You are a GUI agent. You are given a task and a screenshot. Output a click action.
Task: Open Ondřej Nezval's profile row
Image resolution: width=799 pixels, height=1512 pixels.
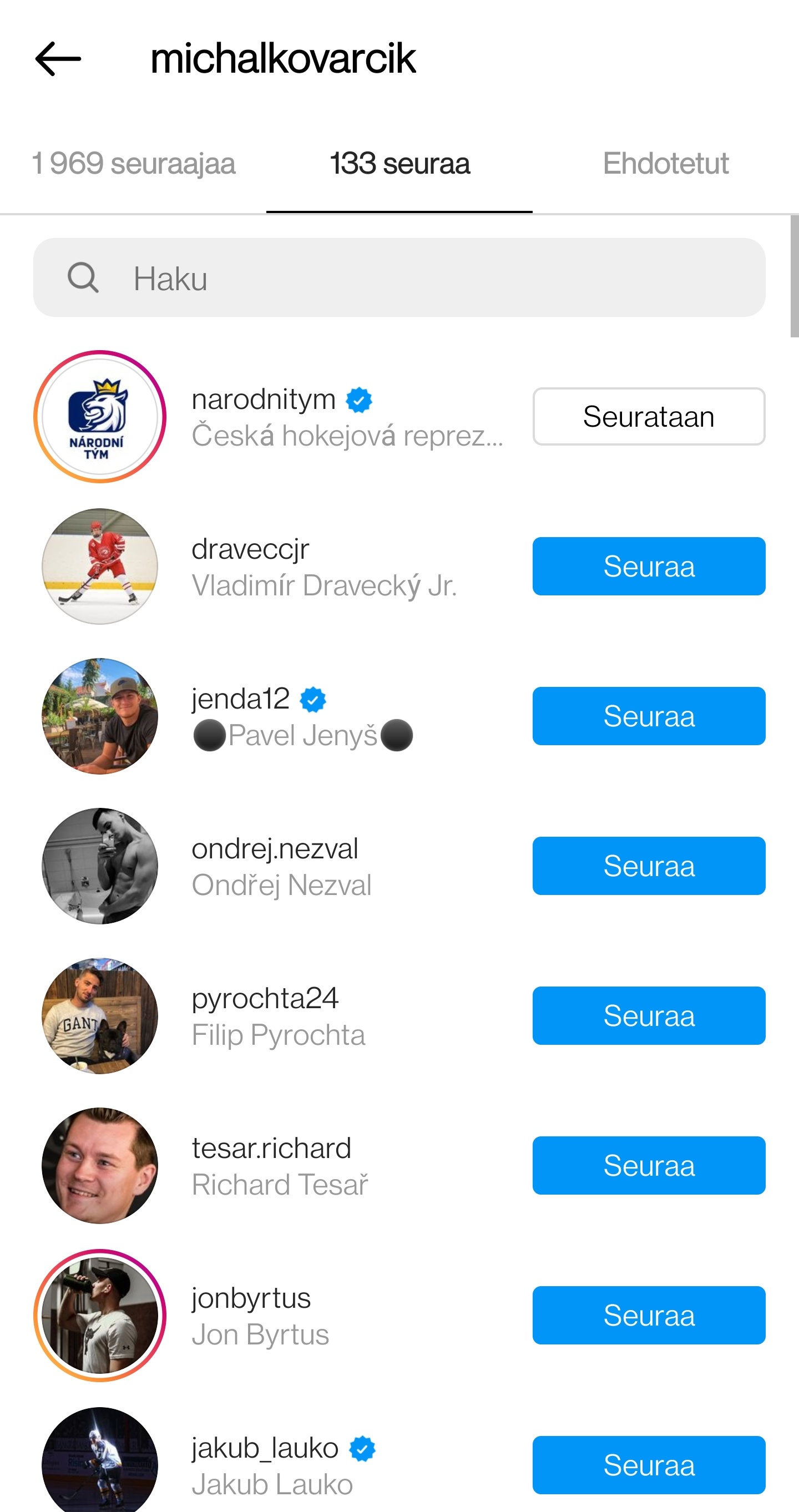pyautogui.click(x=282, y=866)
